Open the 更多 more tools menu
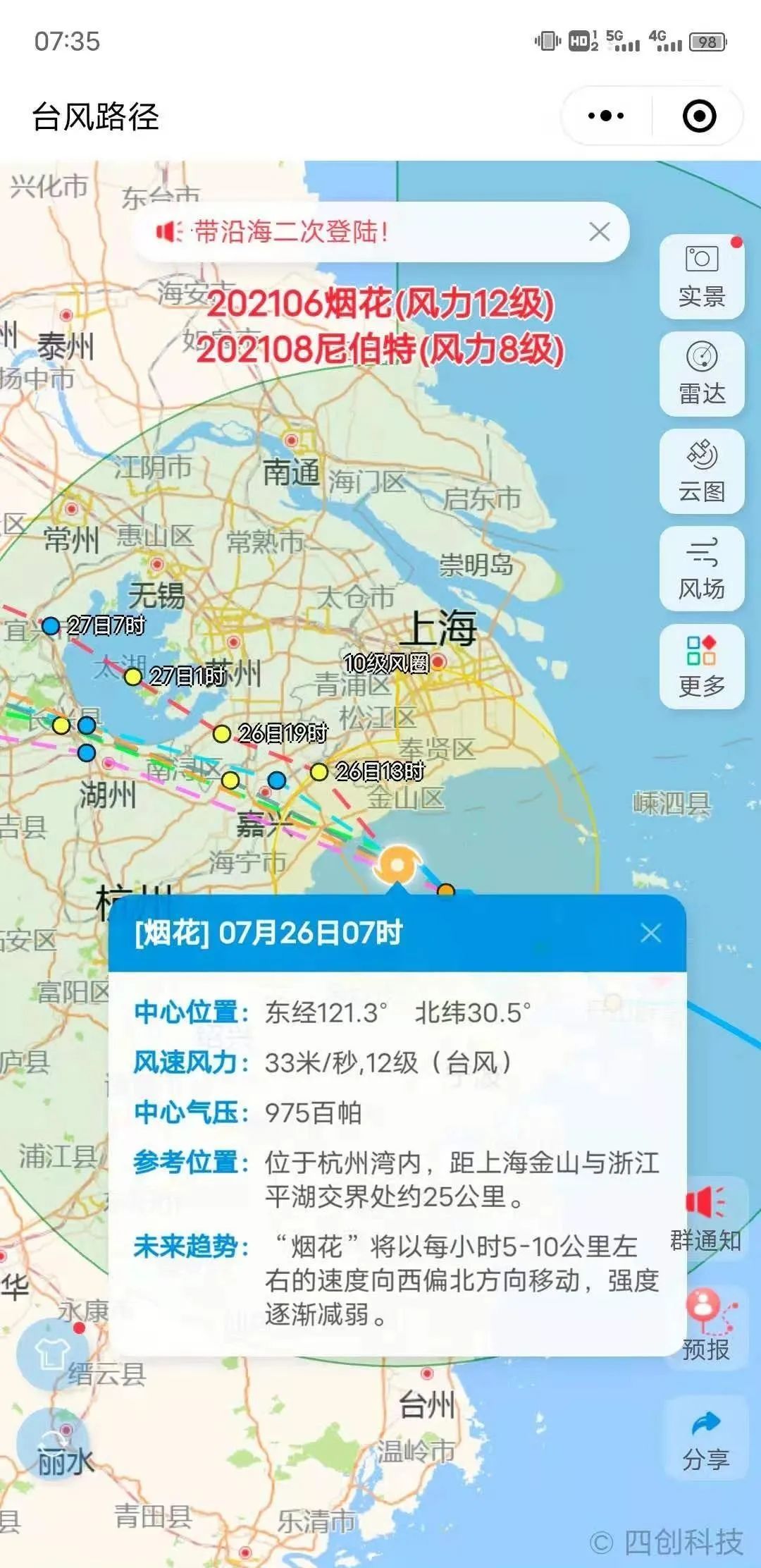This screenshot has height=1568, width=761. coord(701,666)
